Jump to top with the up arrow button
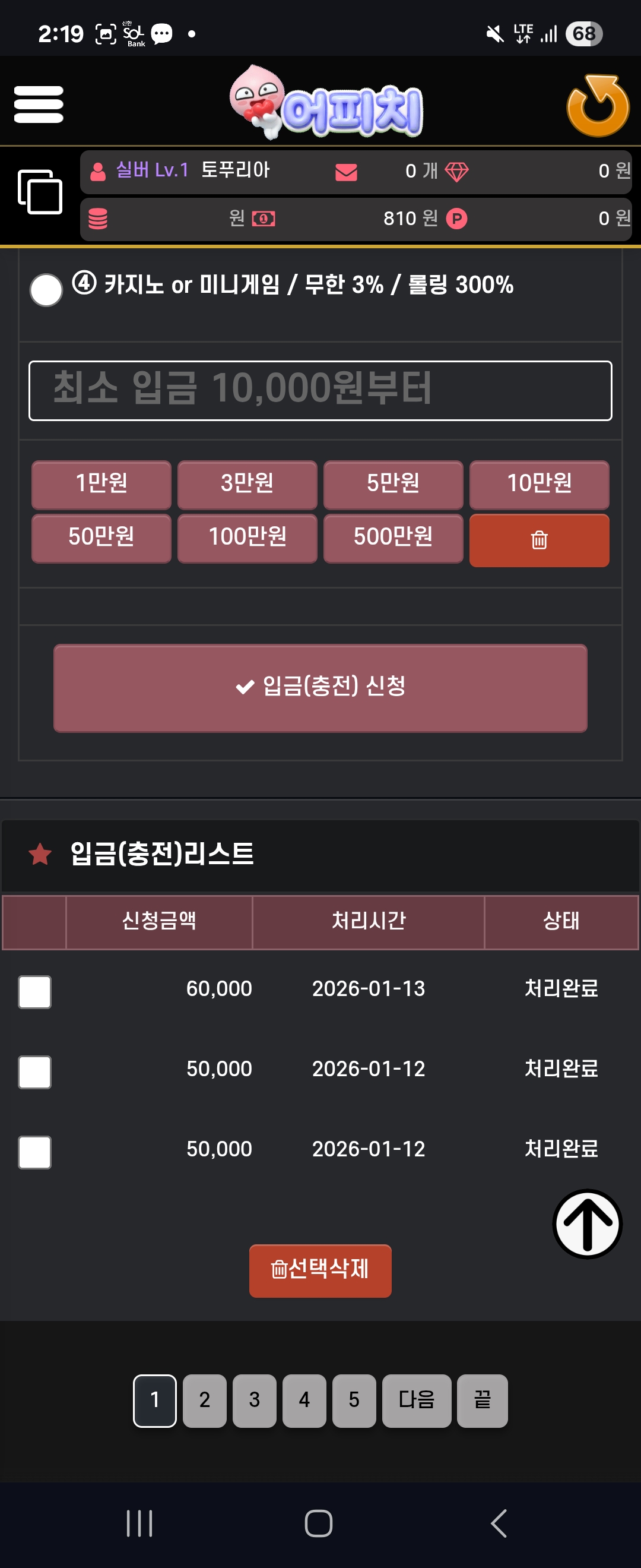Viewport: 641px width, 1568px height. (587, 1224)
